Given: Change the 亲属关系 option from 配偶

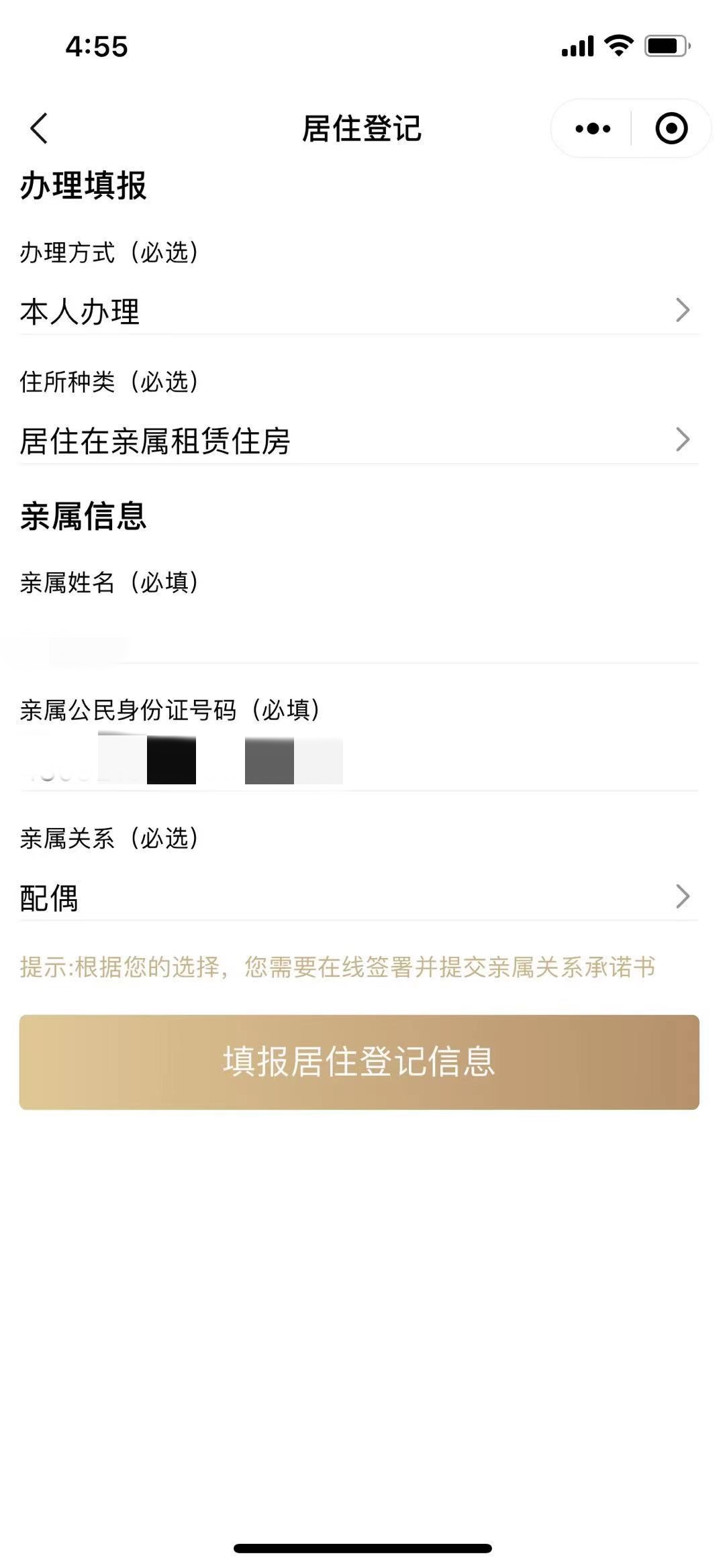Looking at the screenshot, I should tap(359, 897).
